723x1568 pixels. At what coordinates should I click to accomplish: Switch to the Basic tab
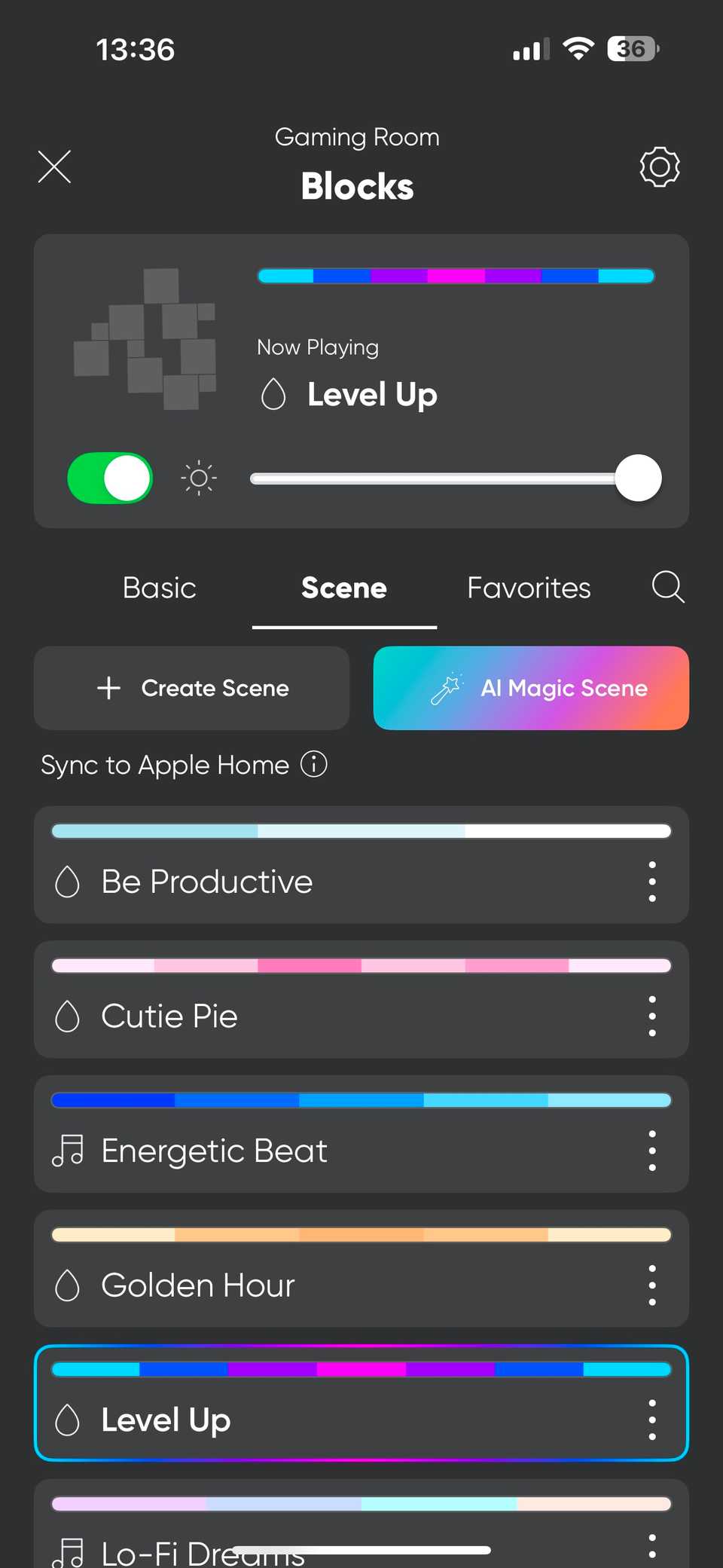point(159,588)
